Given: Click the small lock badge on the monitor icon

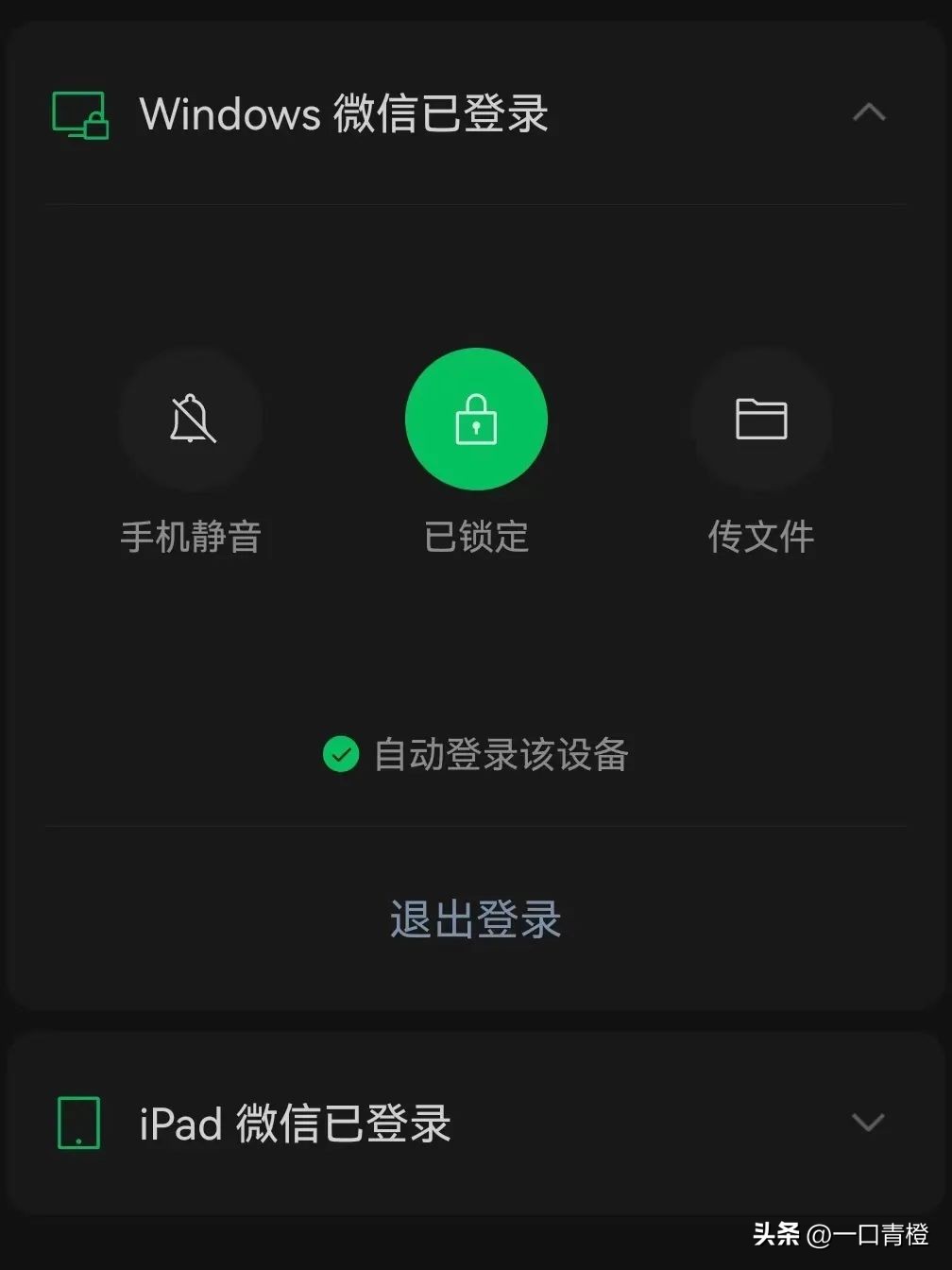Looking at the screenshot, I should (x=97, y=130).
